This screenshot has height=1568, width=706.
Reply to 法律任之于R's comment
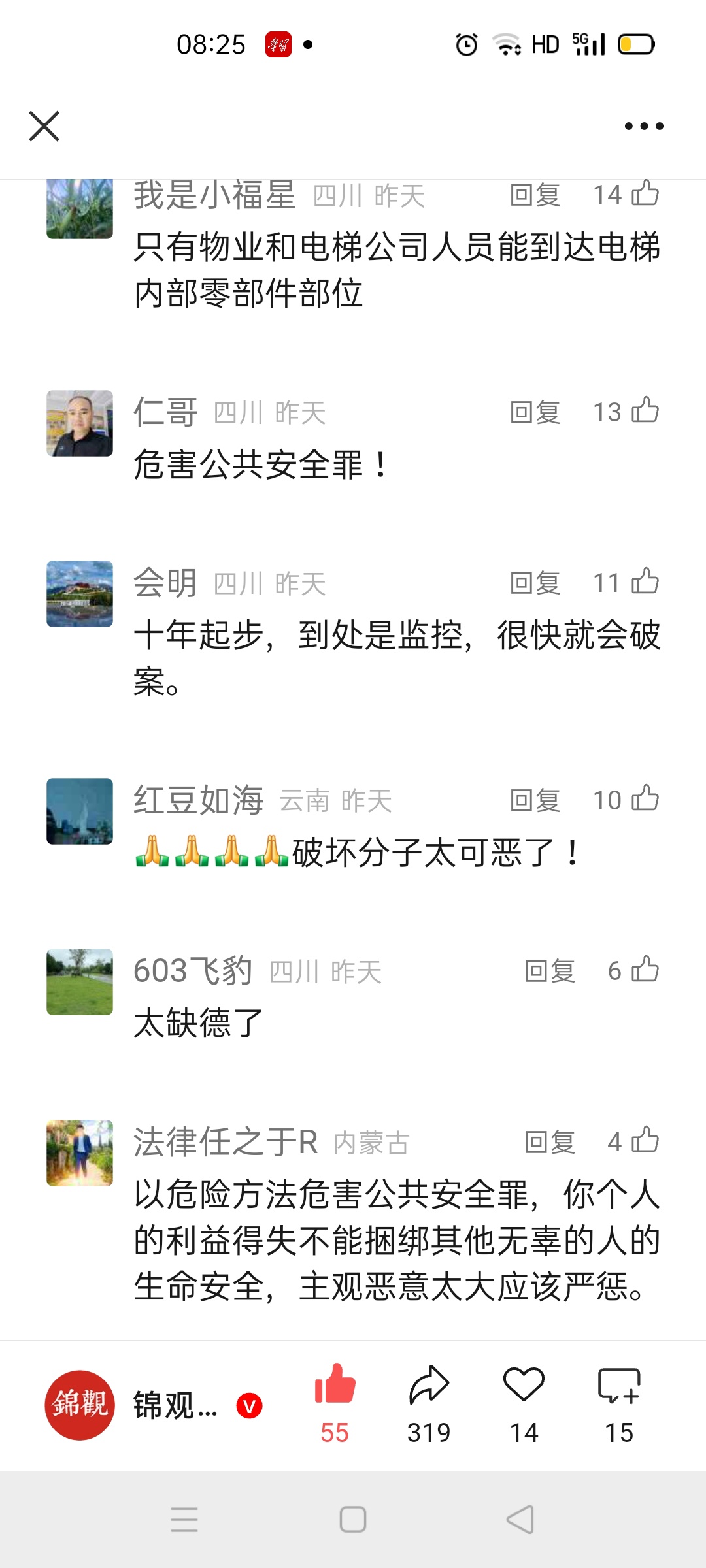[x=550, y=1142]
